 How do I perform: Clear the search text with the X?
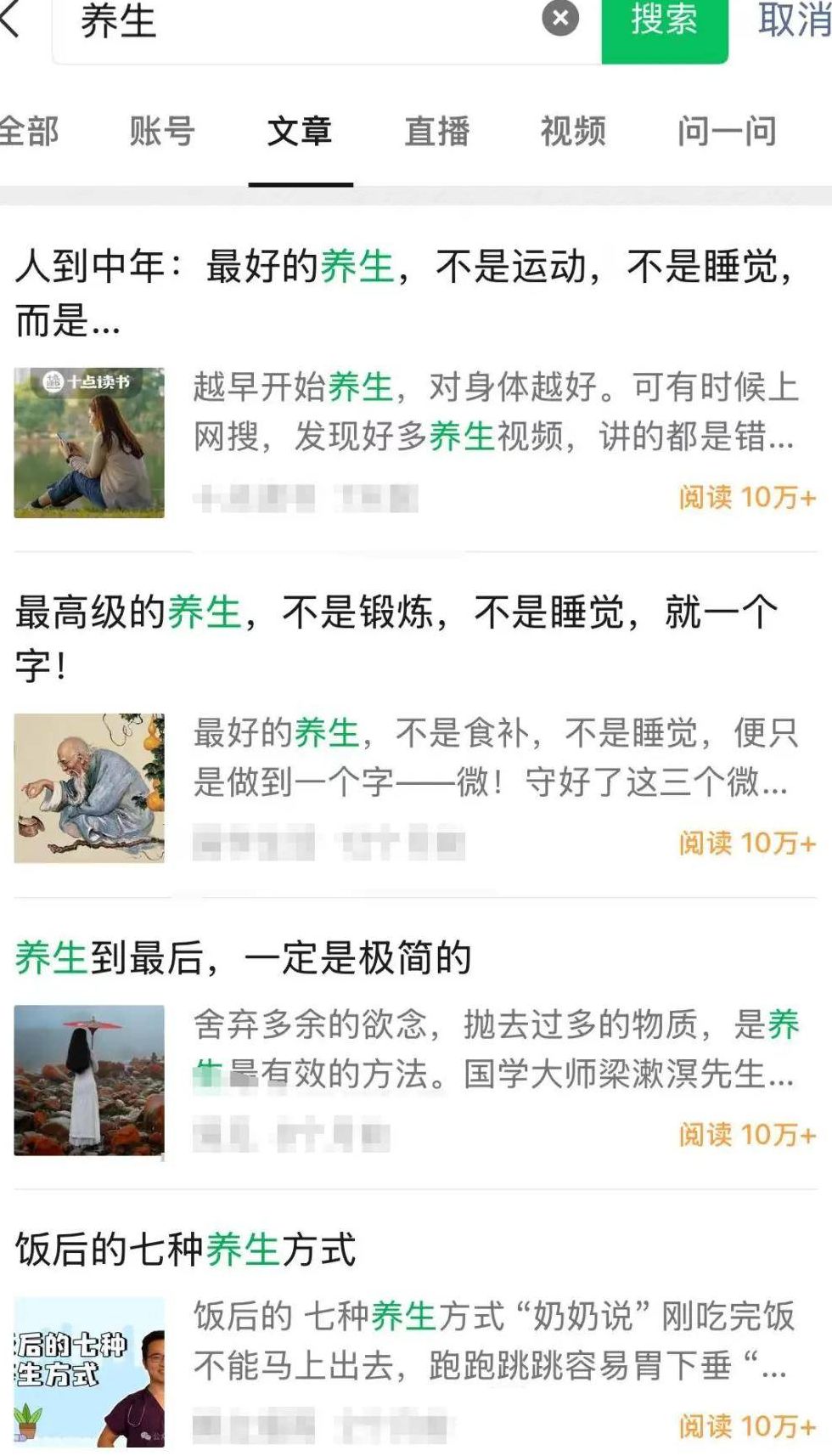tap(560, 19)
